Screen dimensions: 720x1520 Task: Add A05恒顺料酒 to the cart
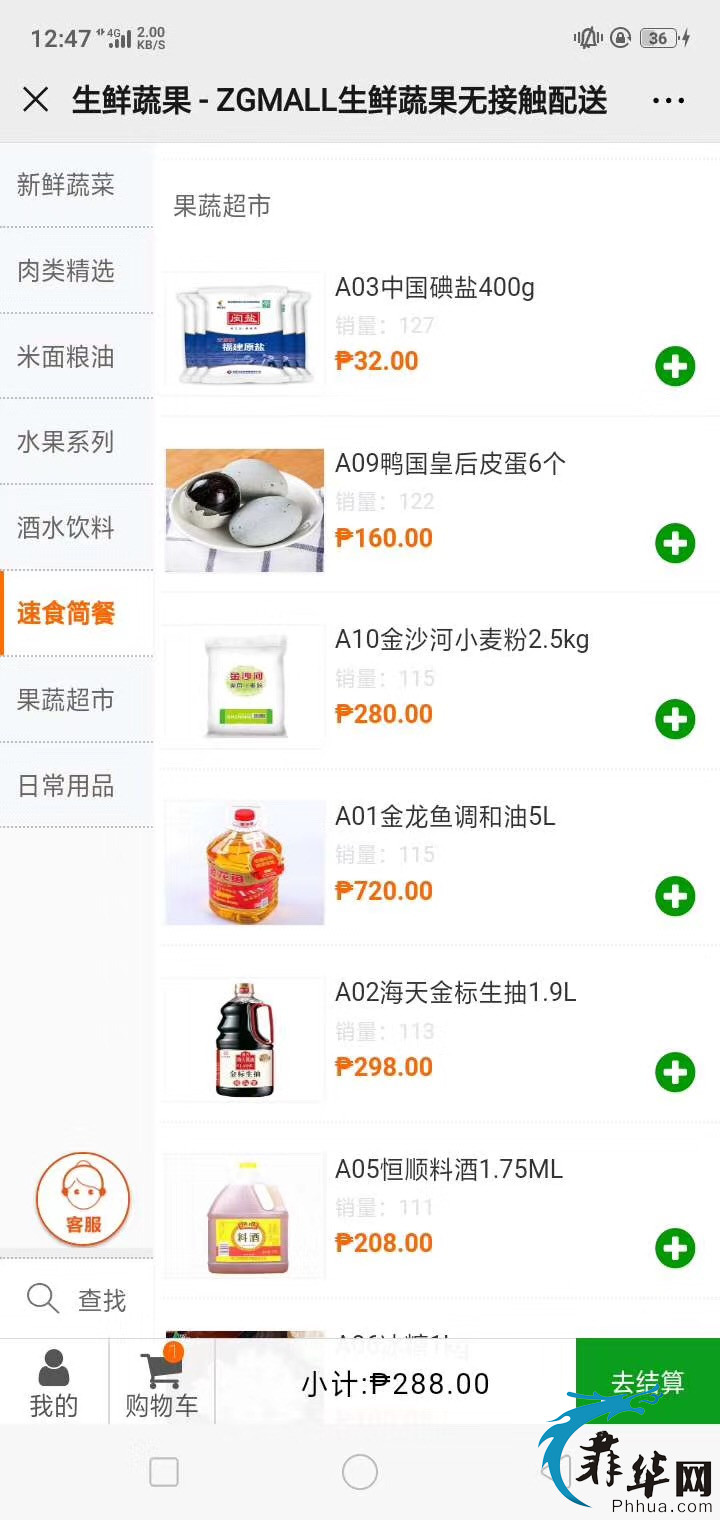[675, 1248]
